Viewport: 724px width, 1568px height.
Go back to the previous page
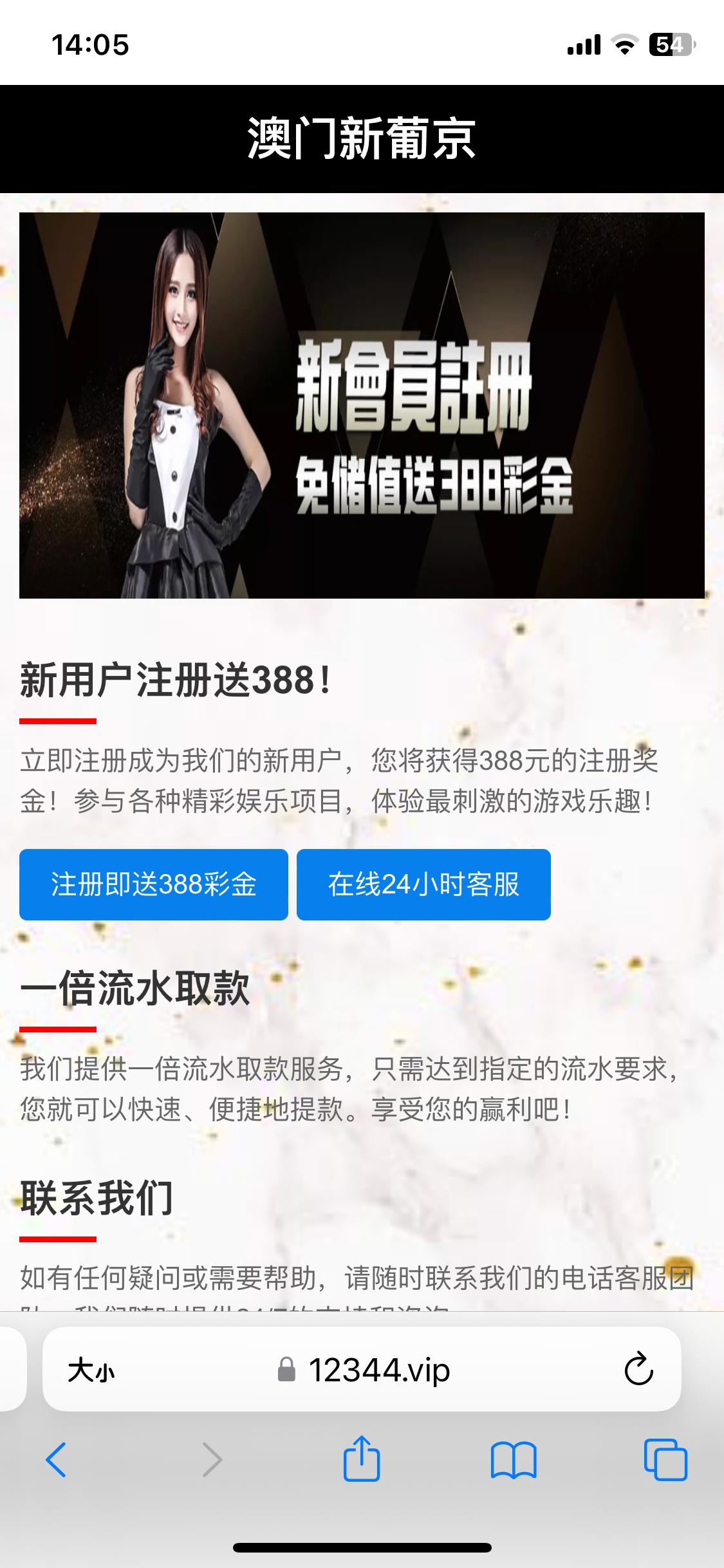tap(57, 1460)
